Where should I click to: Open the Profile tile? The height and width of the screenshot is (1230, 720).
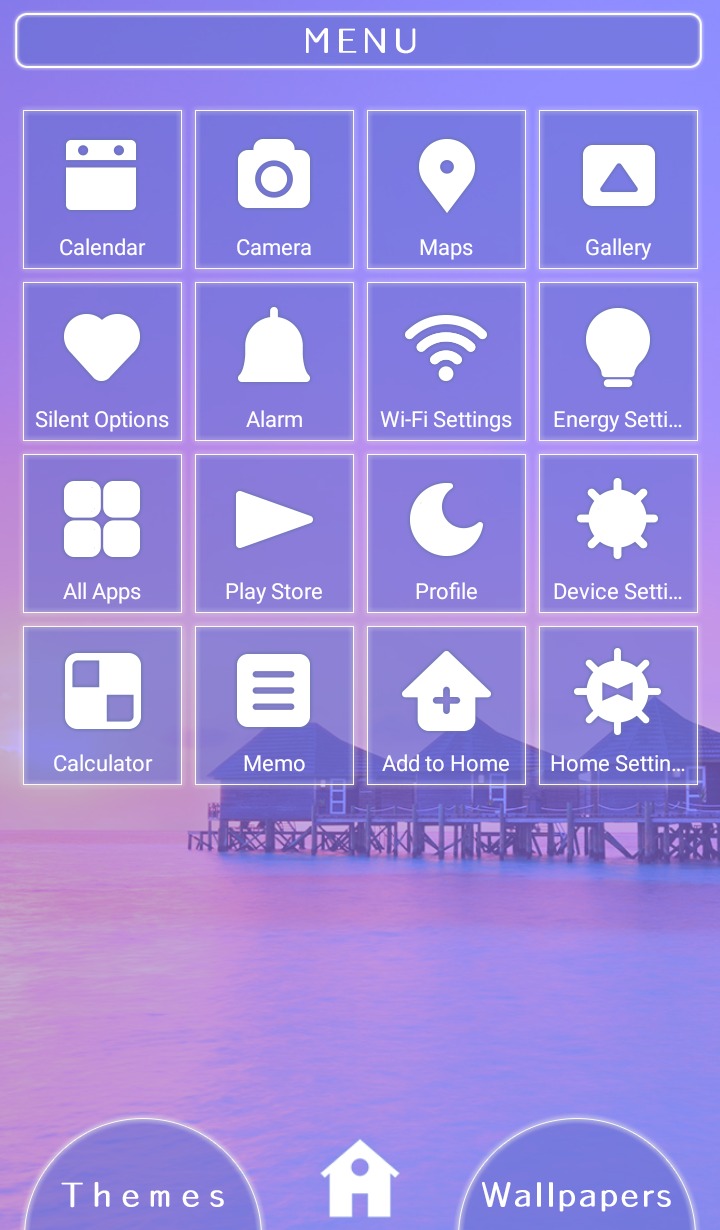446,534
